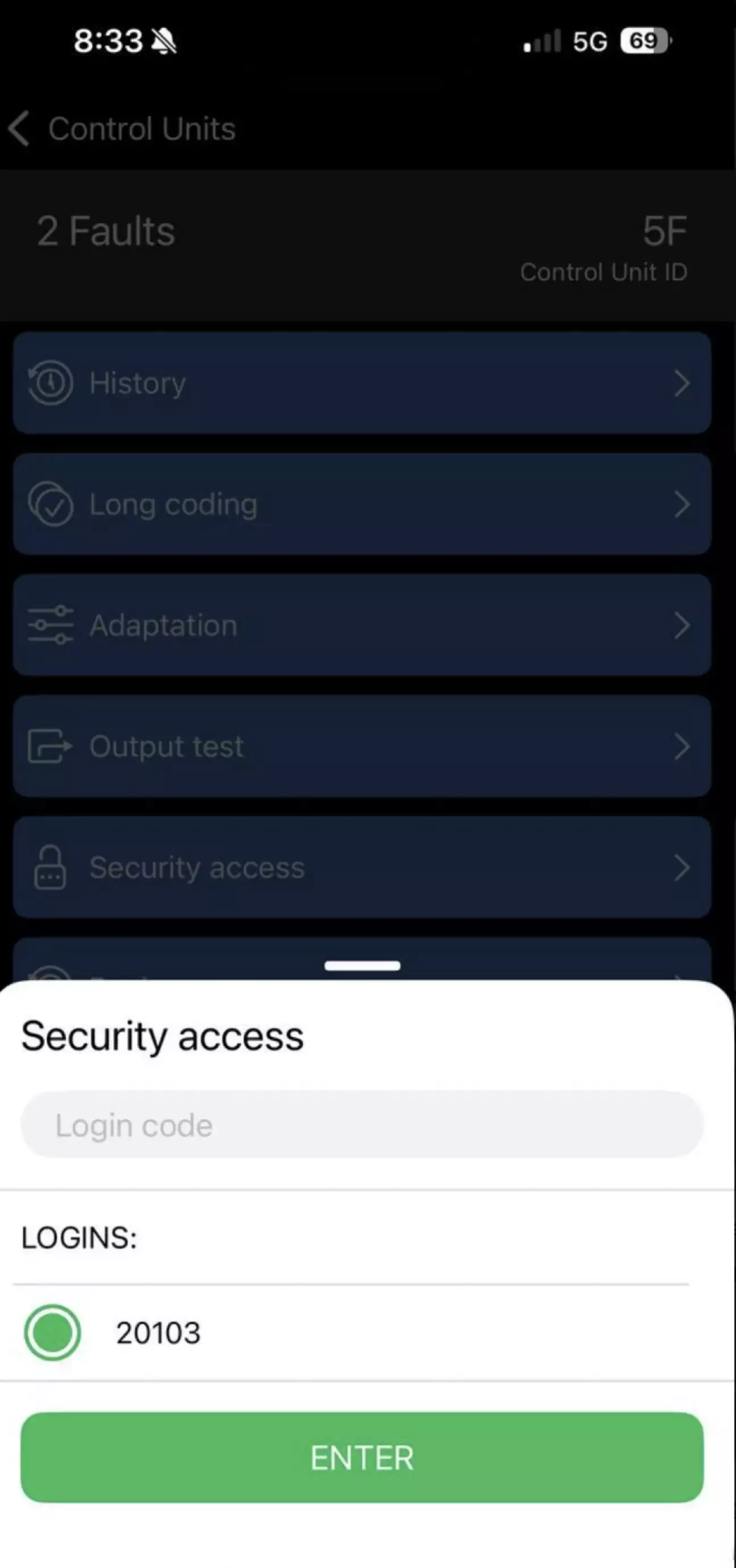Screen dimensions: 736x1568
Task: Go back to Control Units
Action: [x=122, y=128]
